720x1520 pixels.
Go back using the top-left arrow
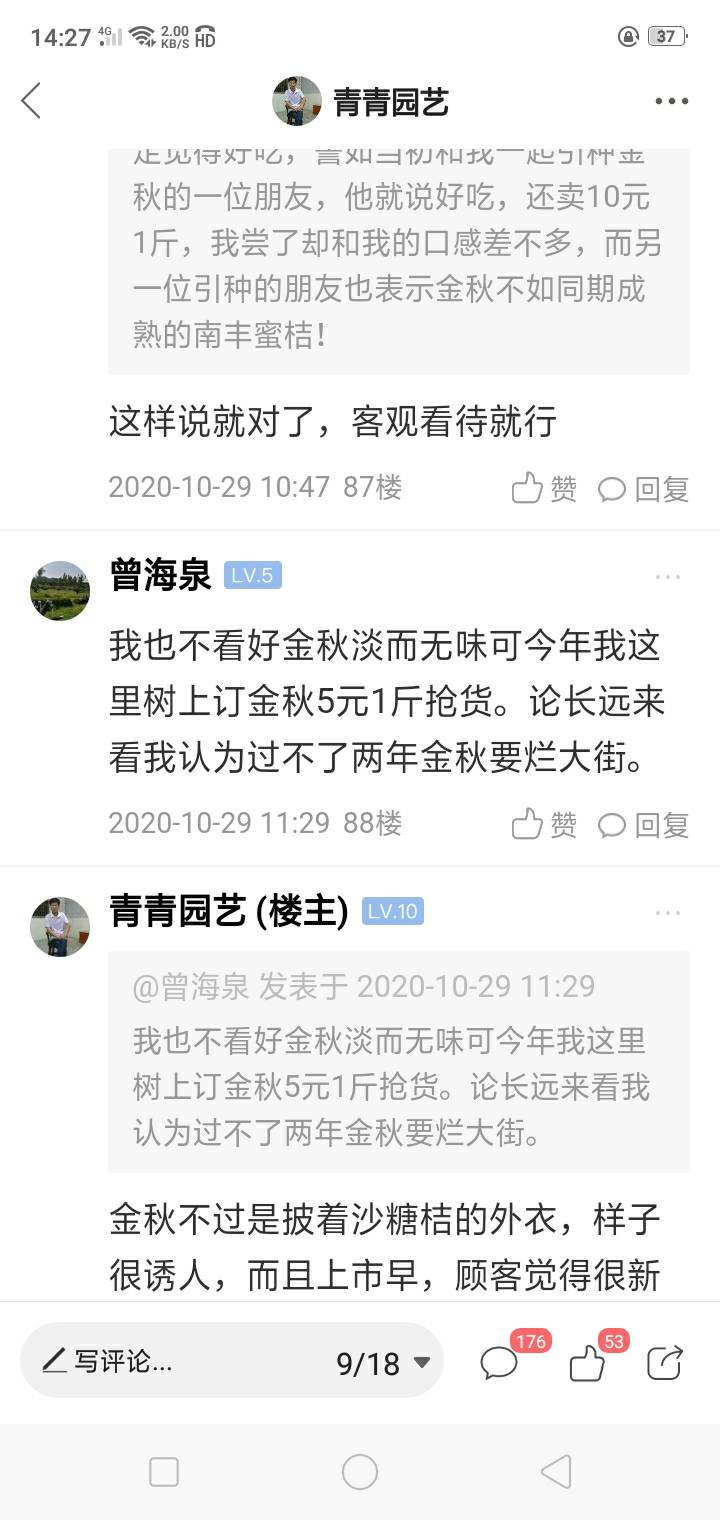tap(31, 101)
